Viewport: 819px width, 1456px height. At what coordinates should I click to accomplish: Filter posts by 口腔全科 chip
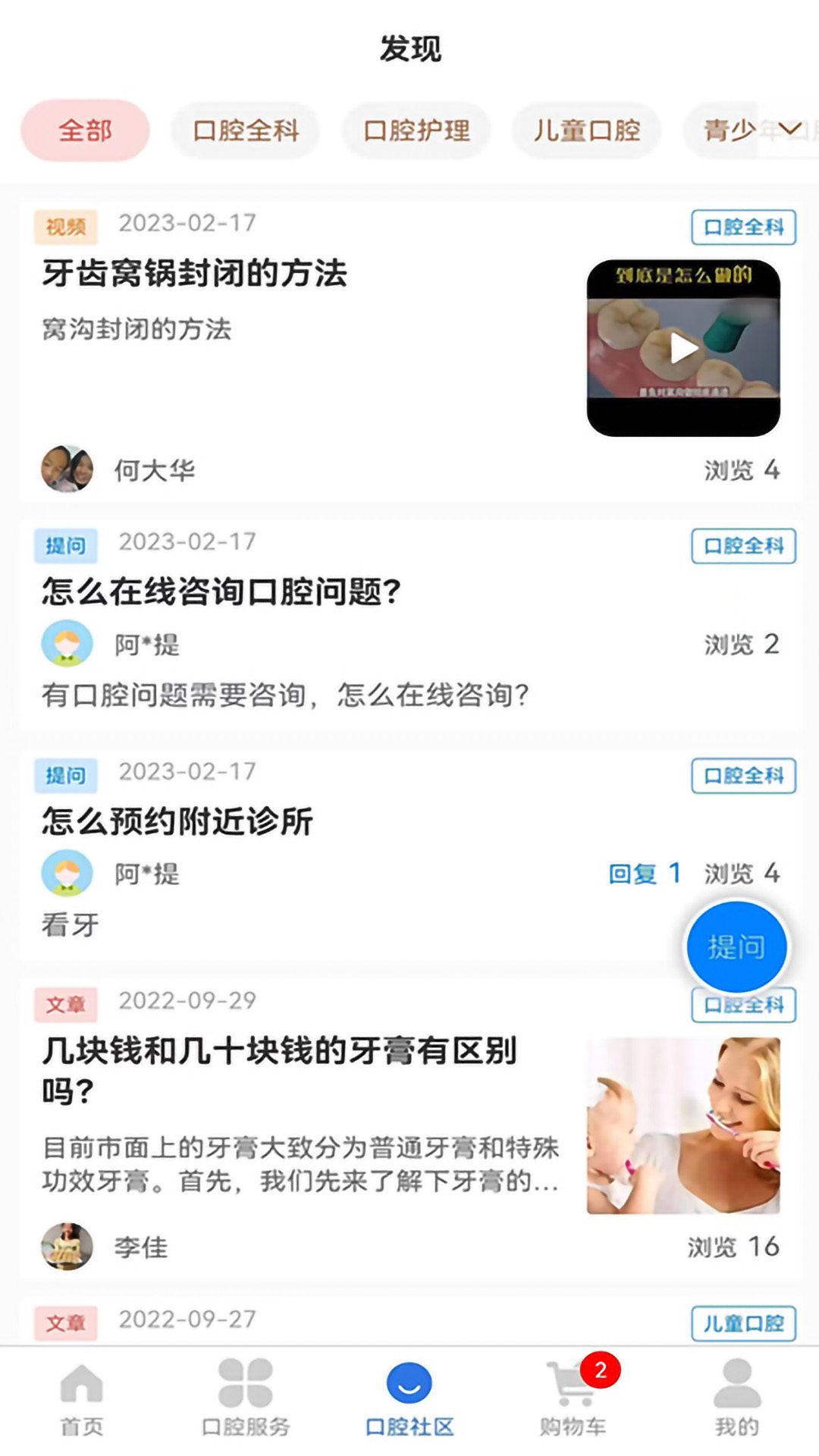click(246, 130)
